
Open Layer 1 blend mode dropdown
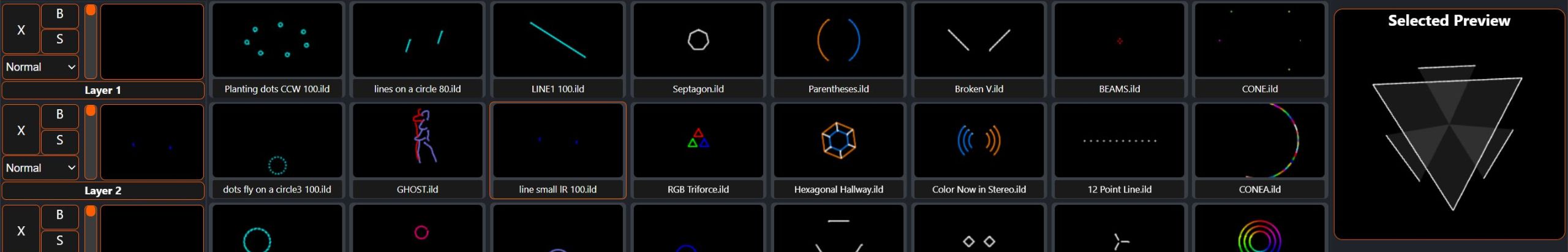click(x=40, y=67)
